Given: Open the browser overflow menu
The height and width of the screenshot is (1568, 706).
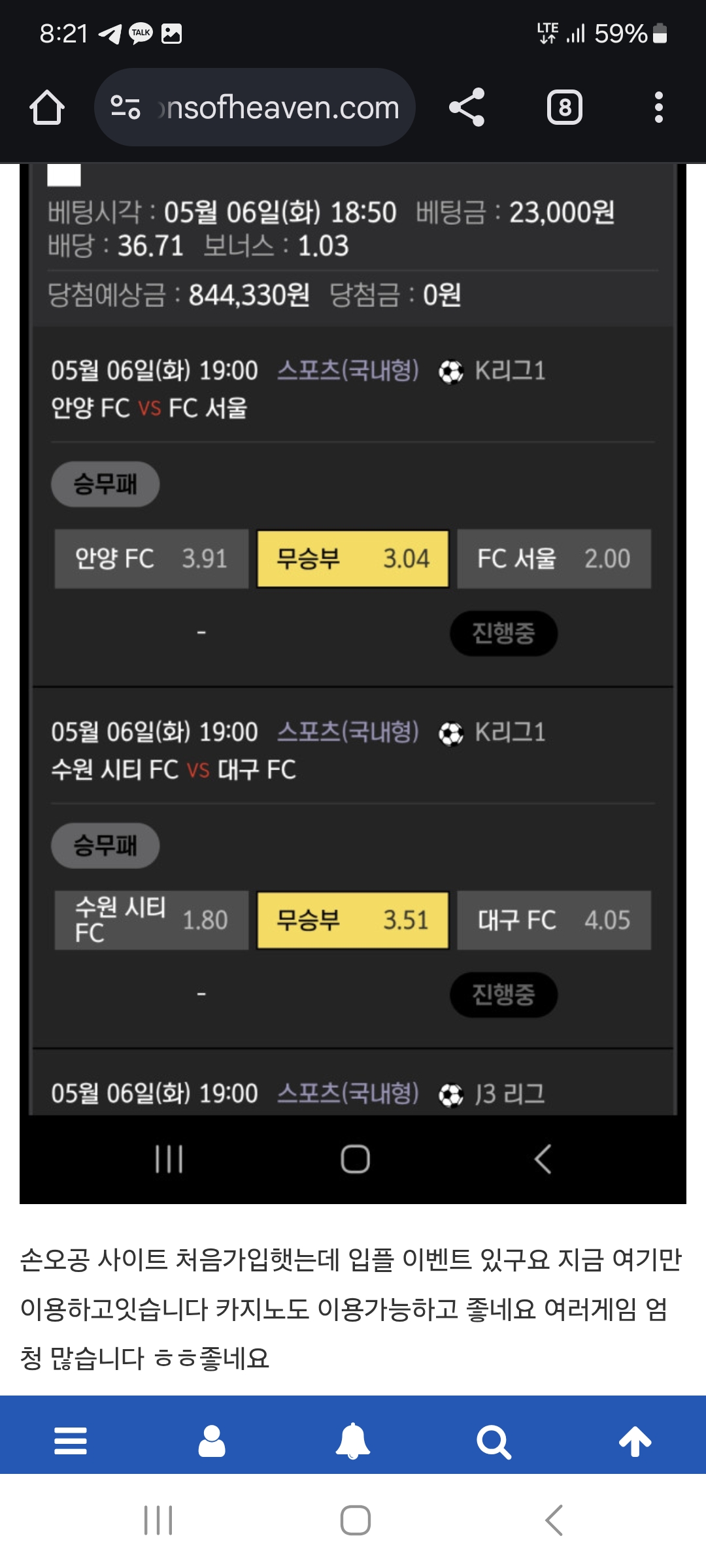Looking at the screenshot, I should tap(659, 107).
